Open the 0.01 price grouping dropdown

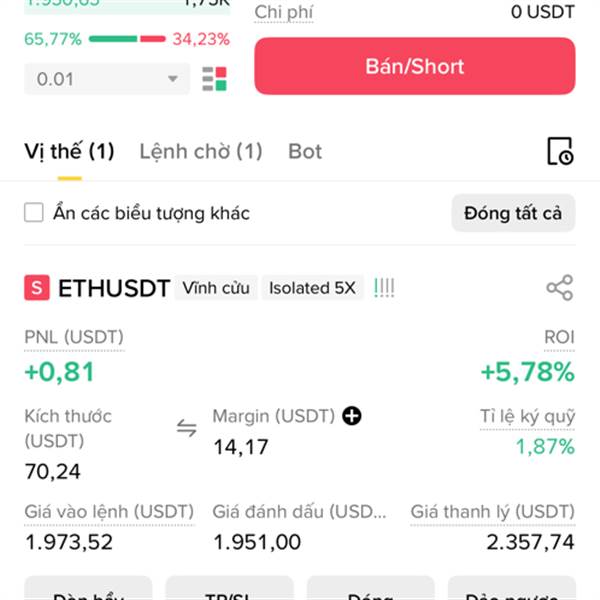click(x=107, y=79)
